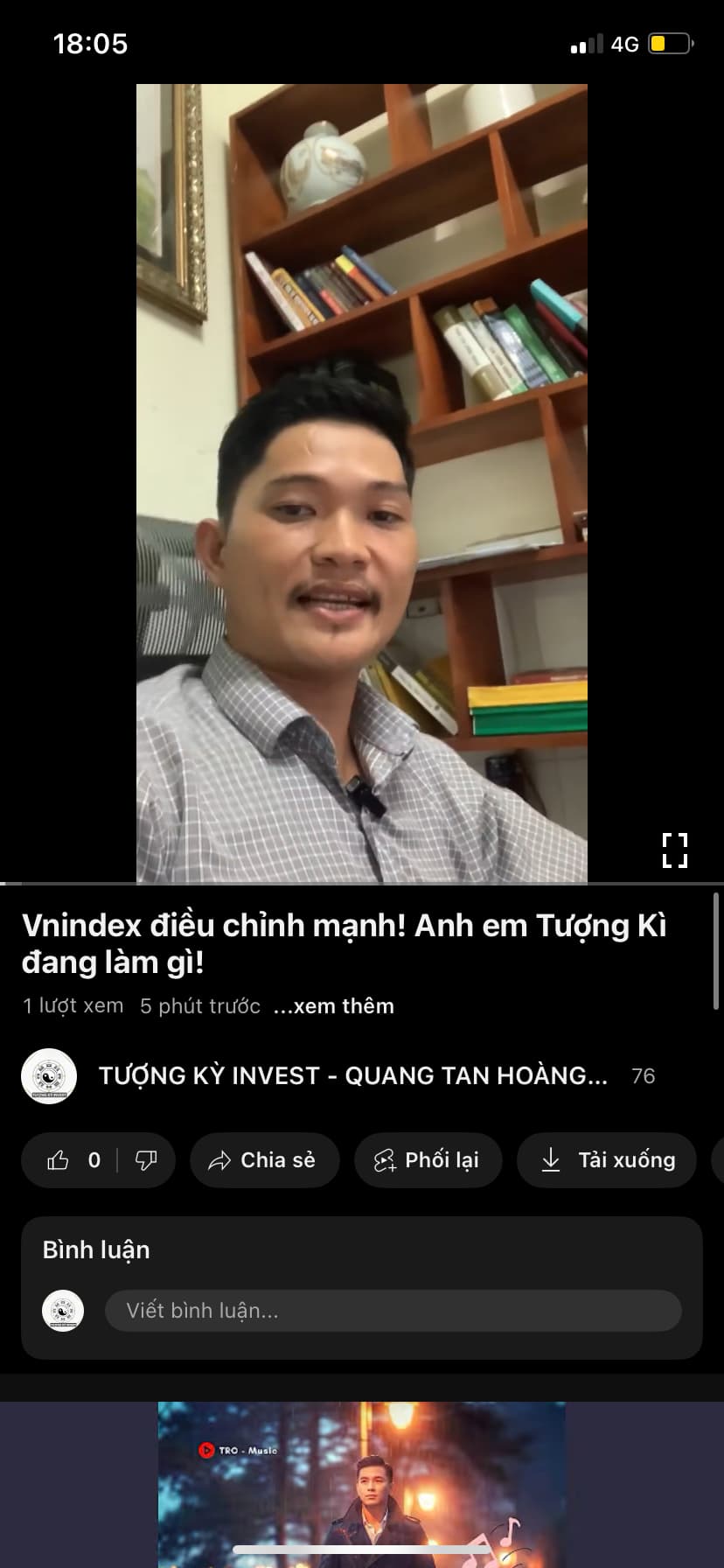Open the TRO Music suggested video
The height and width of the screenshot is (1568, 724).
pos(361,1484)
